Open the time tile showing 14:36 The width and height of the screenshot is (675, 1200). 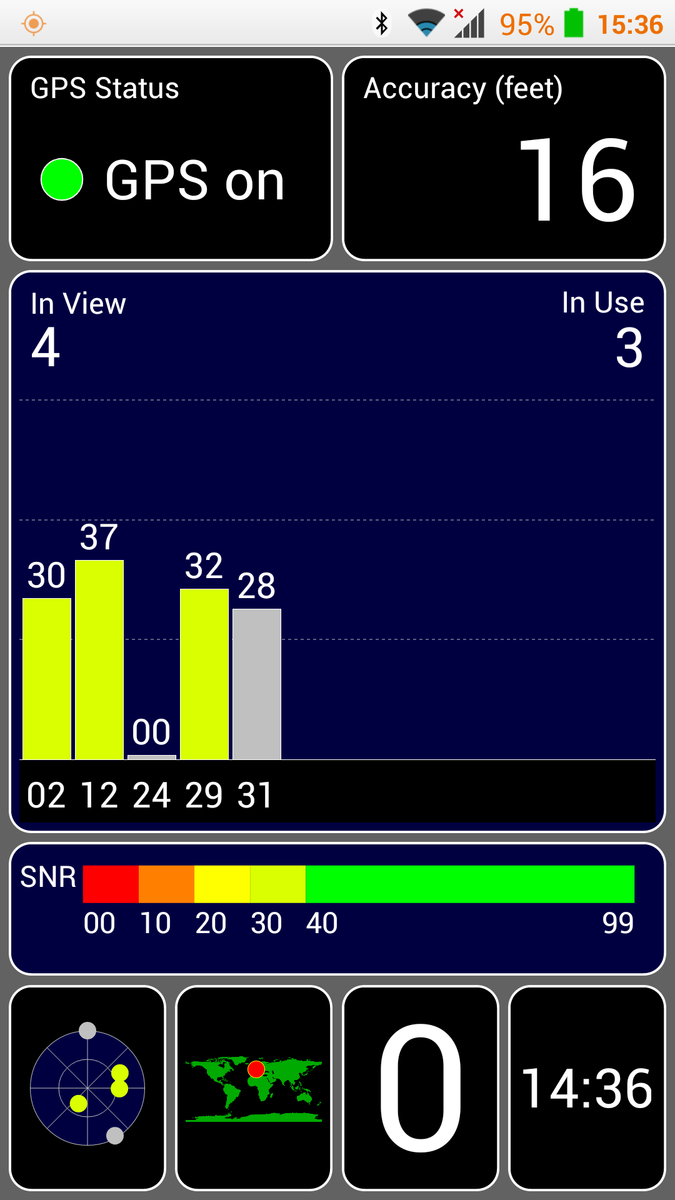click(586, 1087)
